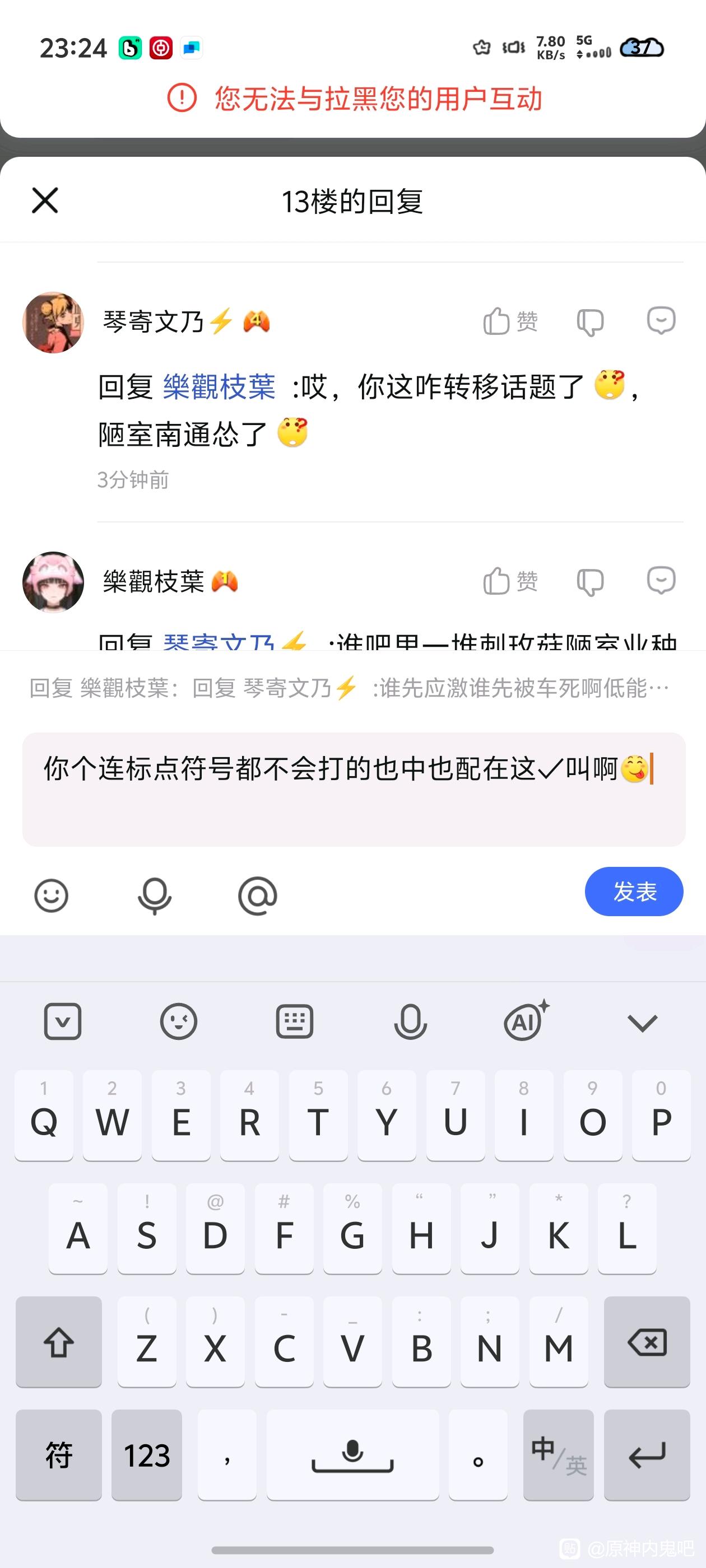Collapse the keyboard with the down chevron
The image size is (706, 1568).
pos(642,1023)
